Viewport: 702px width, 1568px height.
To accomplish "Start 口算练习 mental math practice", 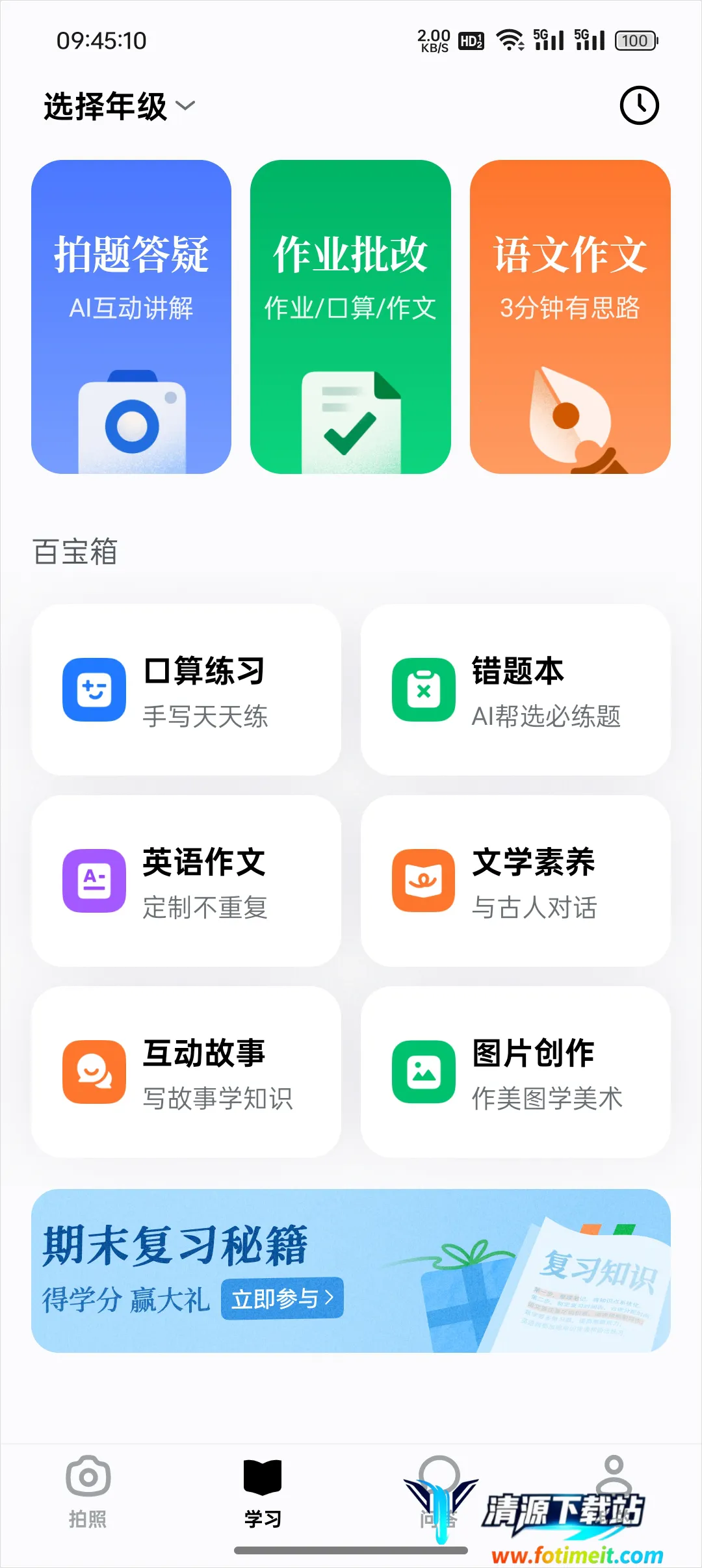I will click(x=187, y=690).
